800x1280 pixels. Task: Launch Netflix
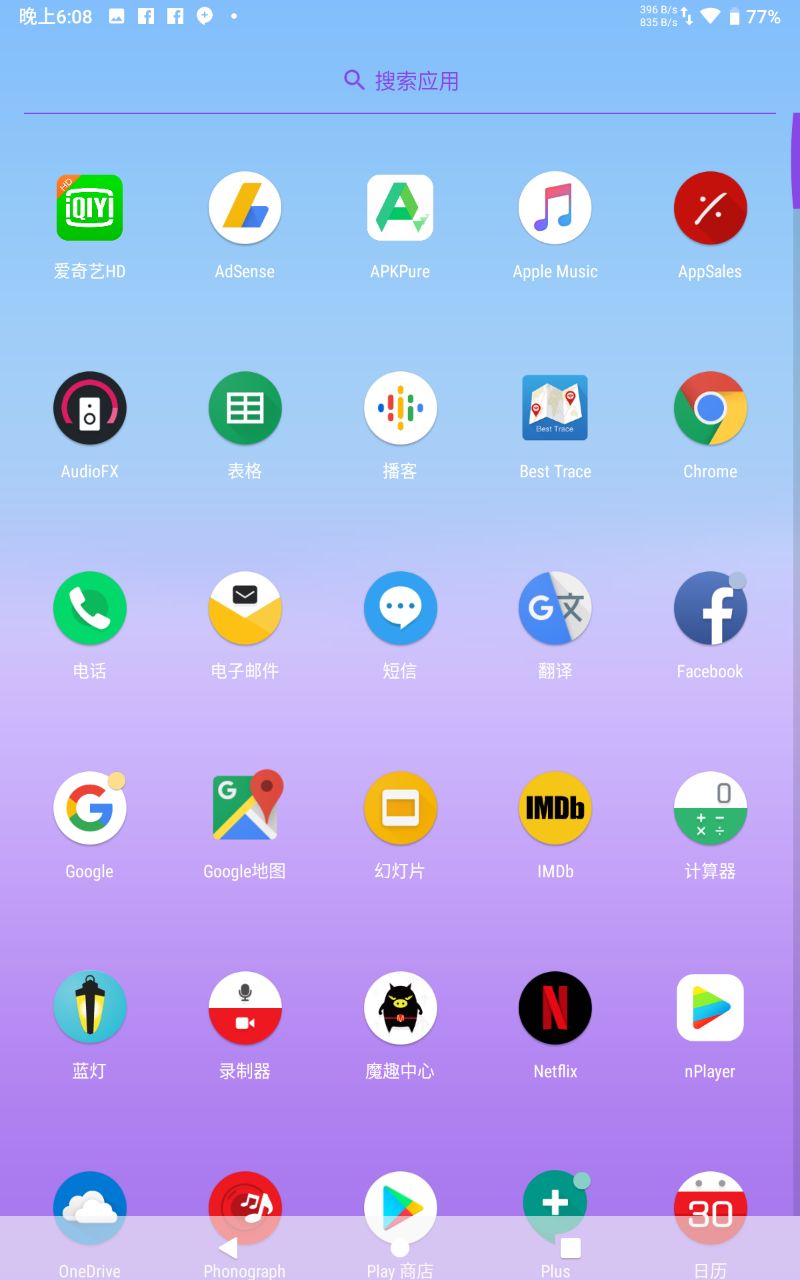[555, 1008]
